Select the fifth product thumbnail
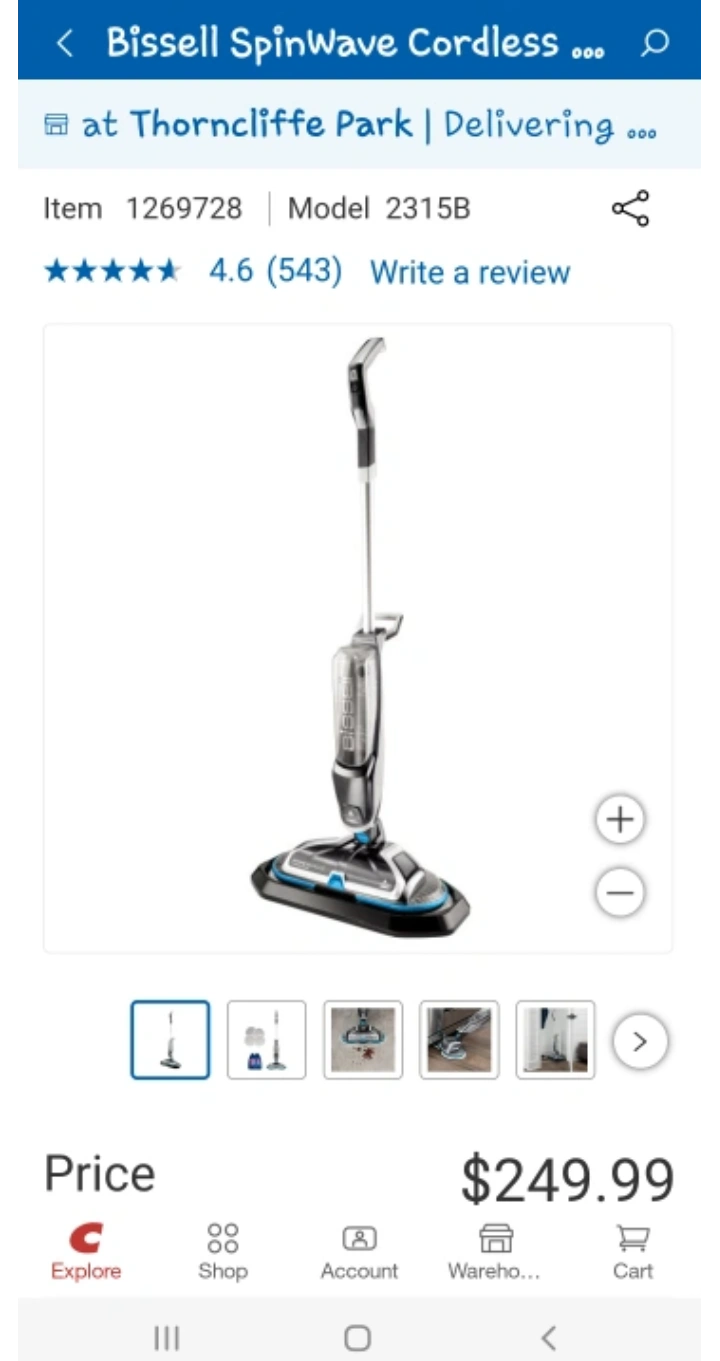Viewport: 720px width, 1361px height. coord(555,1040)
